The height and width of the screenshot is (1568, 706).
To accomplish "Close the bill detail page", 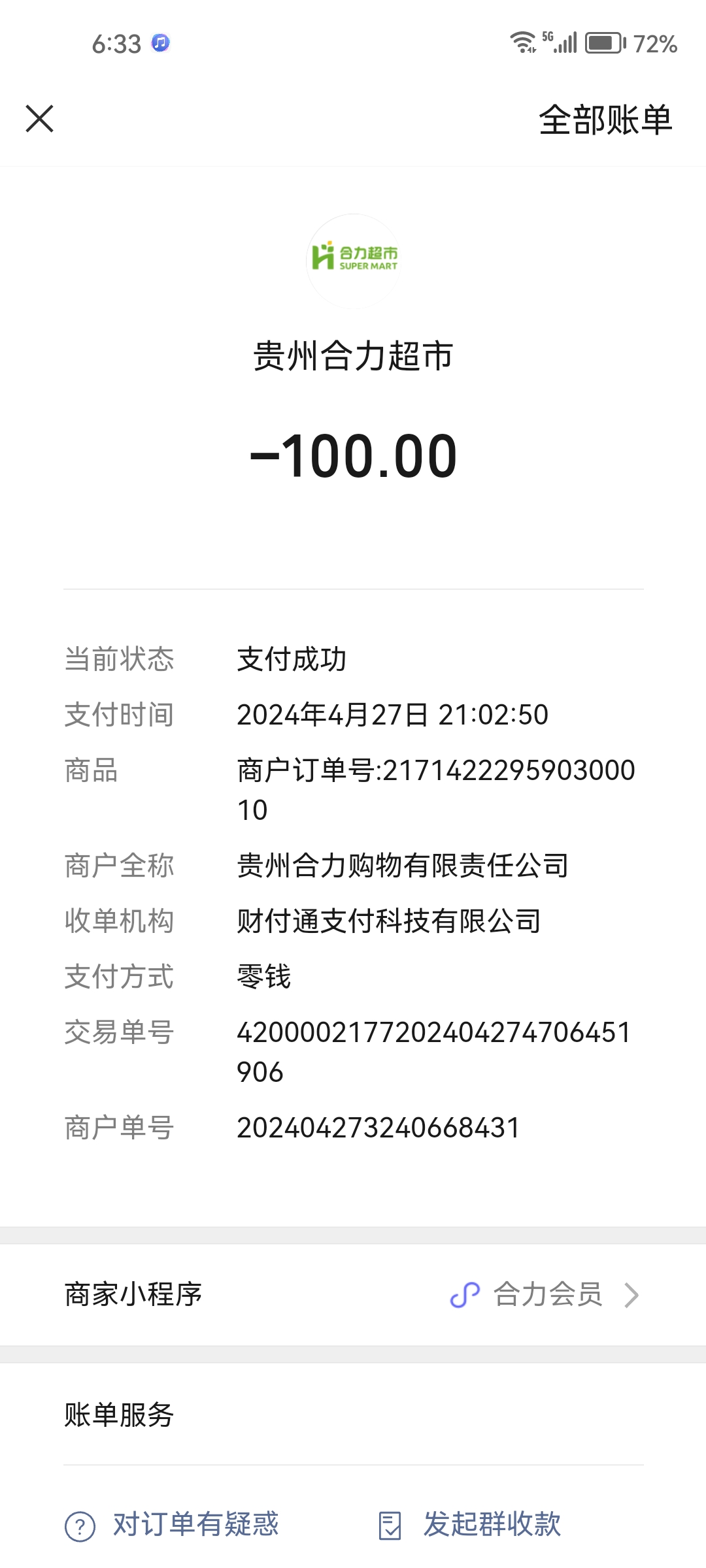I will (40, 119).
